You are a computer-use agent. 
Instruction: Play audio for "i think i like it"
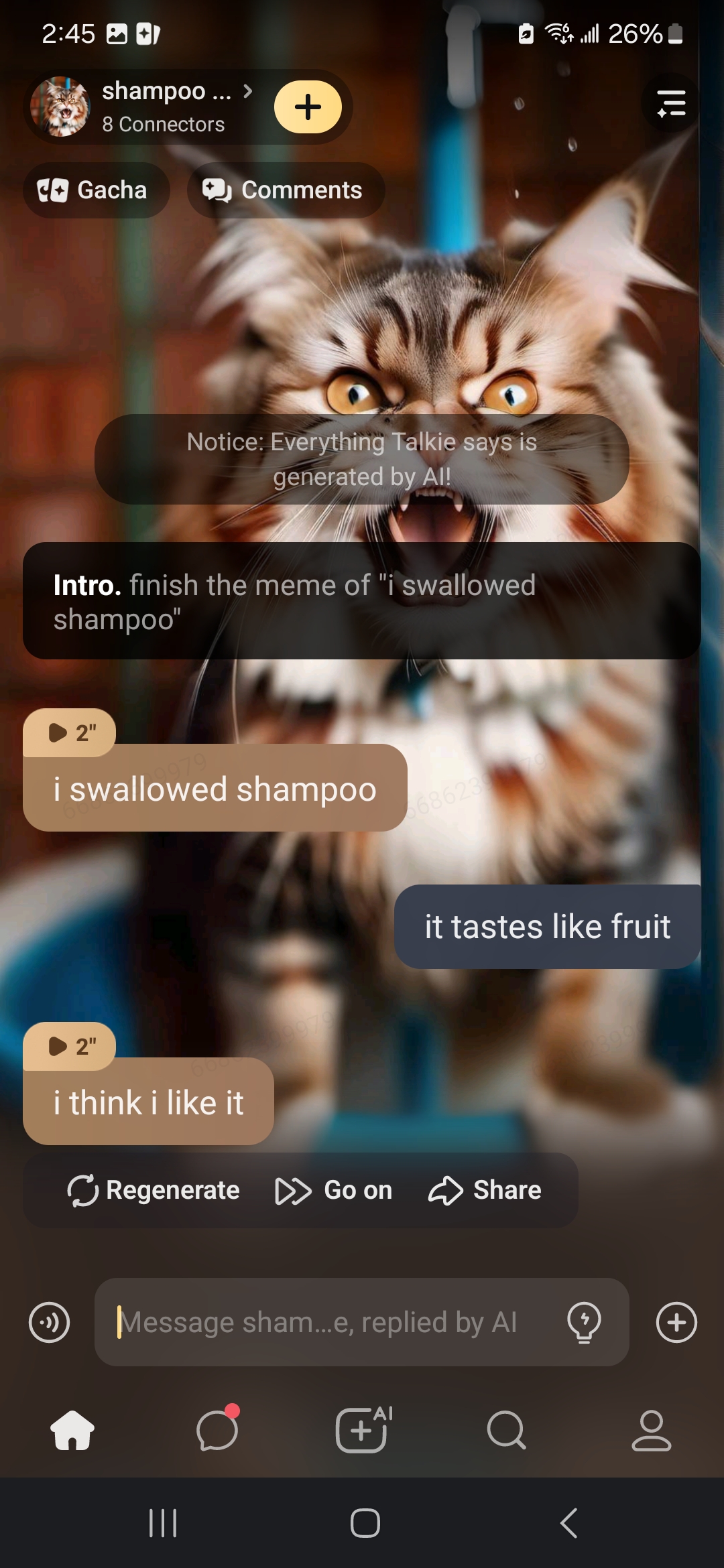point(70,1046)
